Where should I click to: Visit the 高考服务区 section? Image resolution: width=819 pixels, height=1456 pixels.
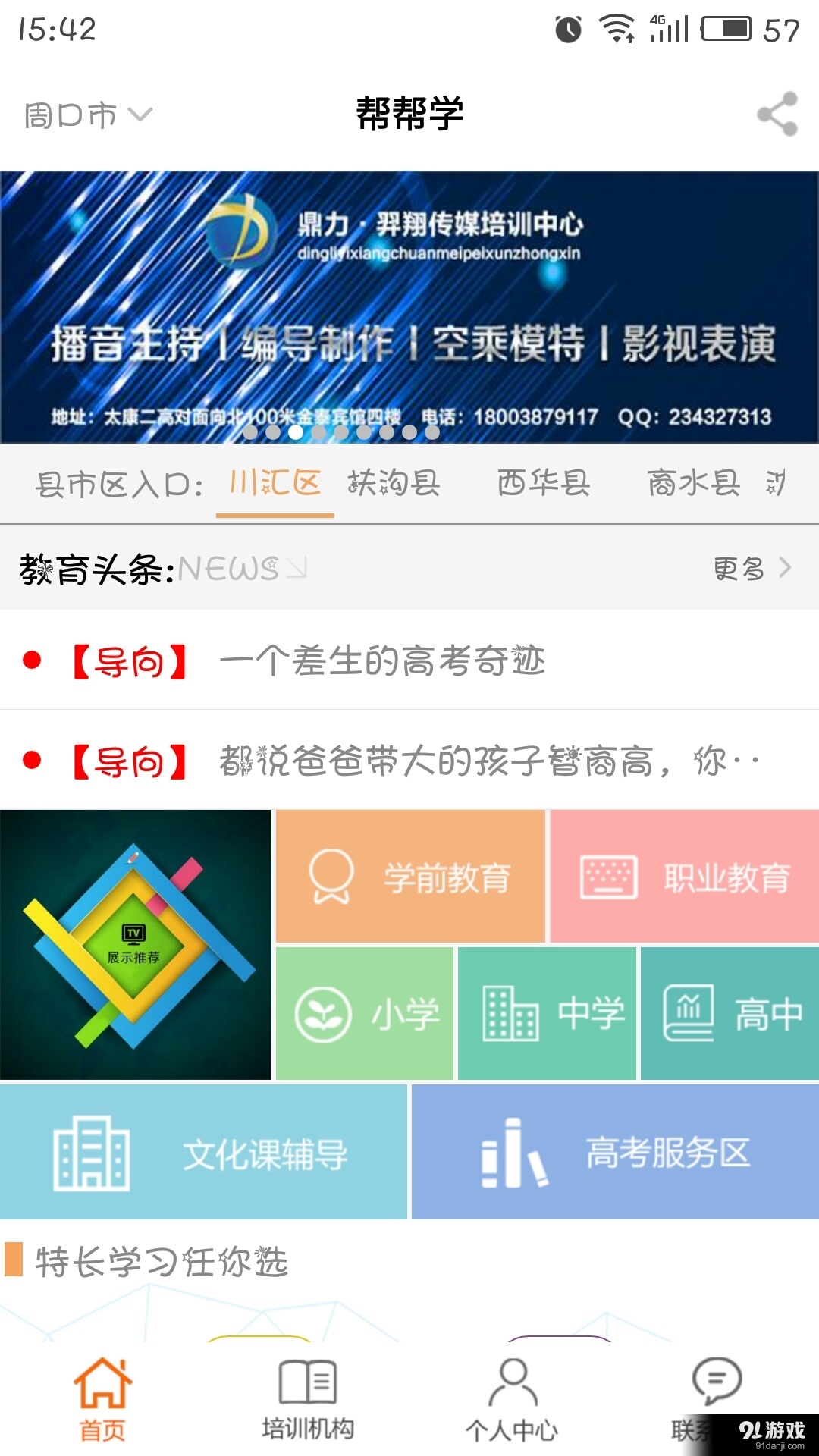[x=615, y=1153]
